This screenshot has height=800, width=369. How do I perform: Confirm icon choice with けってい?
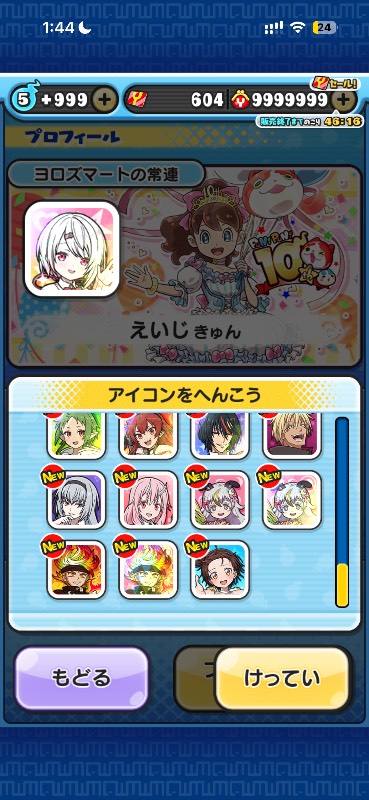click(x=283, y=678)
